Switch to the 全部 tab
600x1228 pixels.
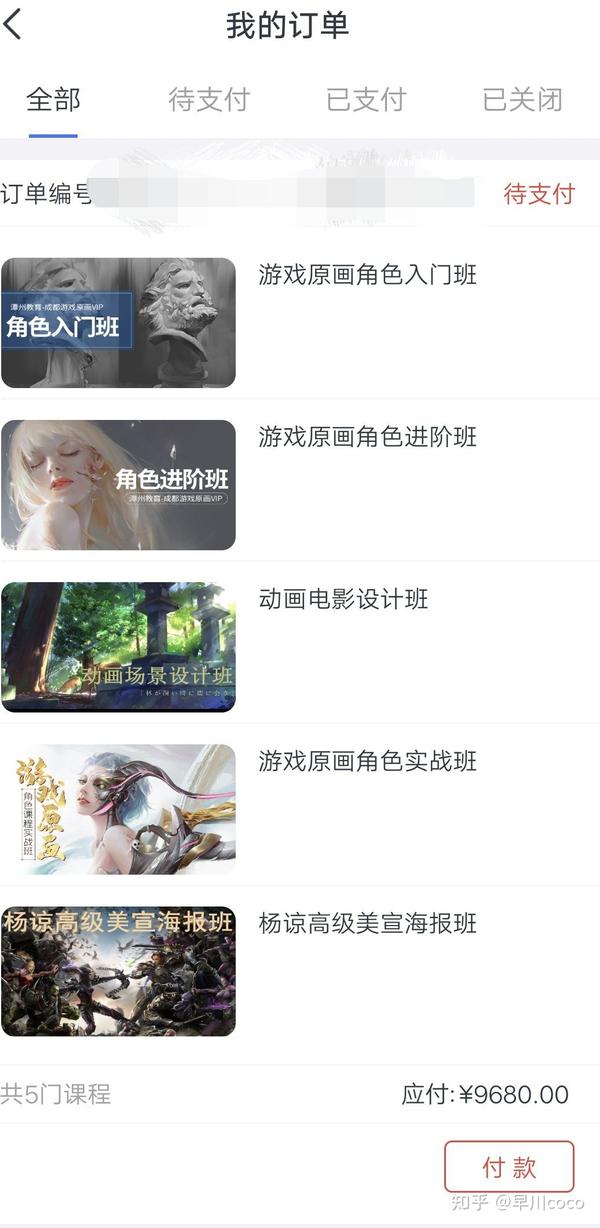[x=53, y=100]
